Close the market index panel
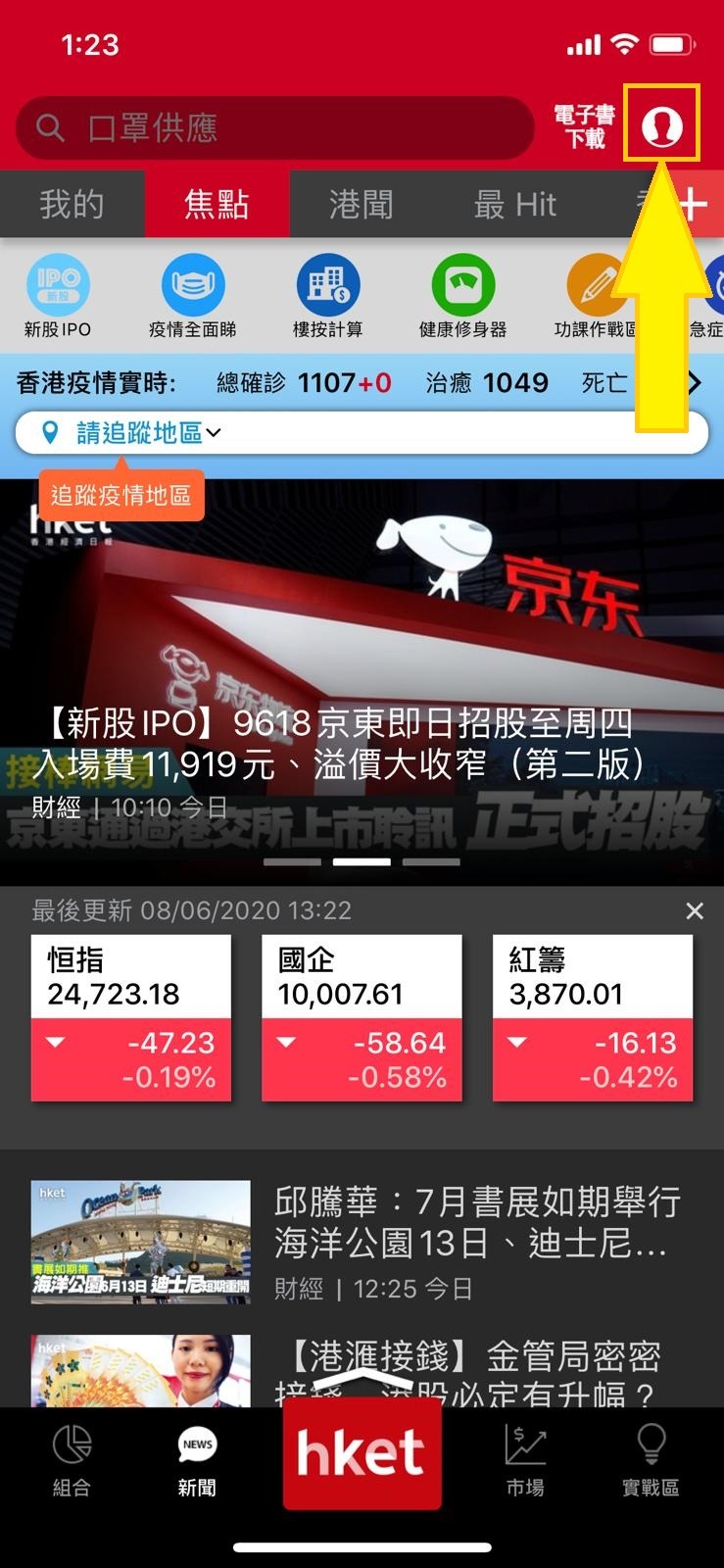This screenshot has width=724, height=1568. coord(695,911)
